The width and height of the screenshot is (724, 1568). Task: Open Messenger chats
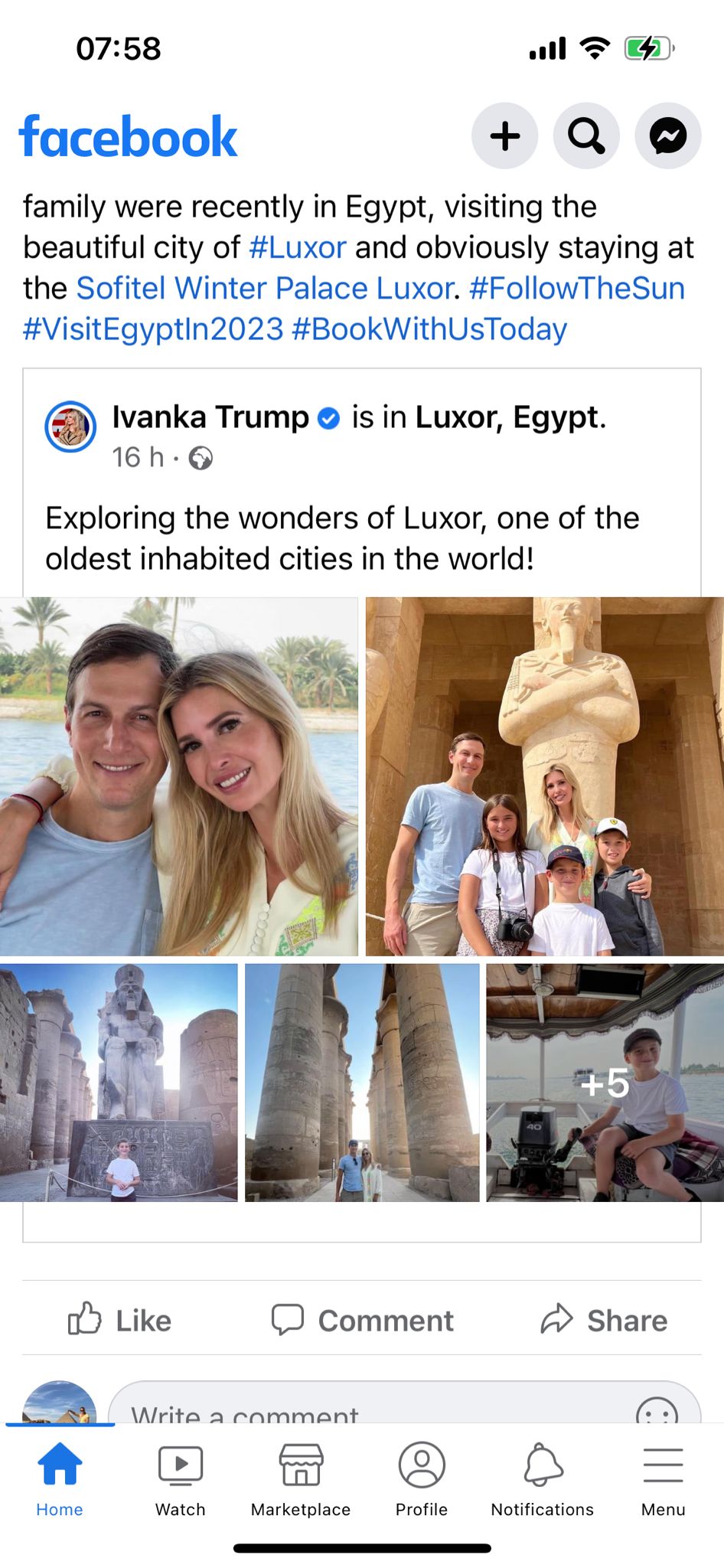point(667,136)
